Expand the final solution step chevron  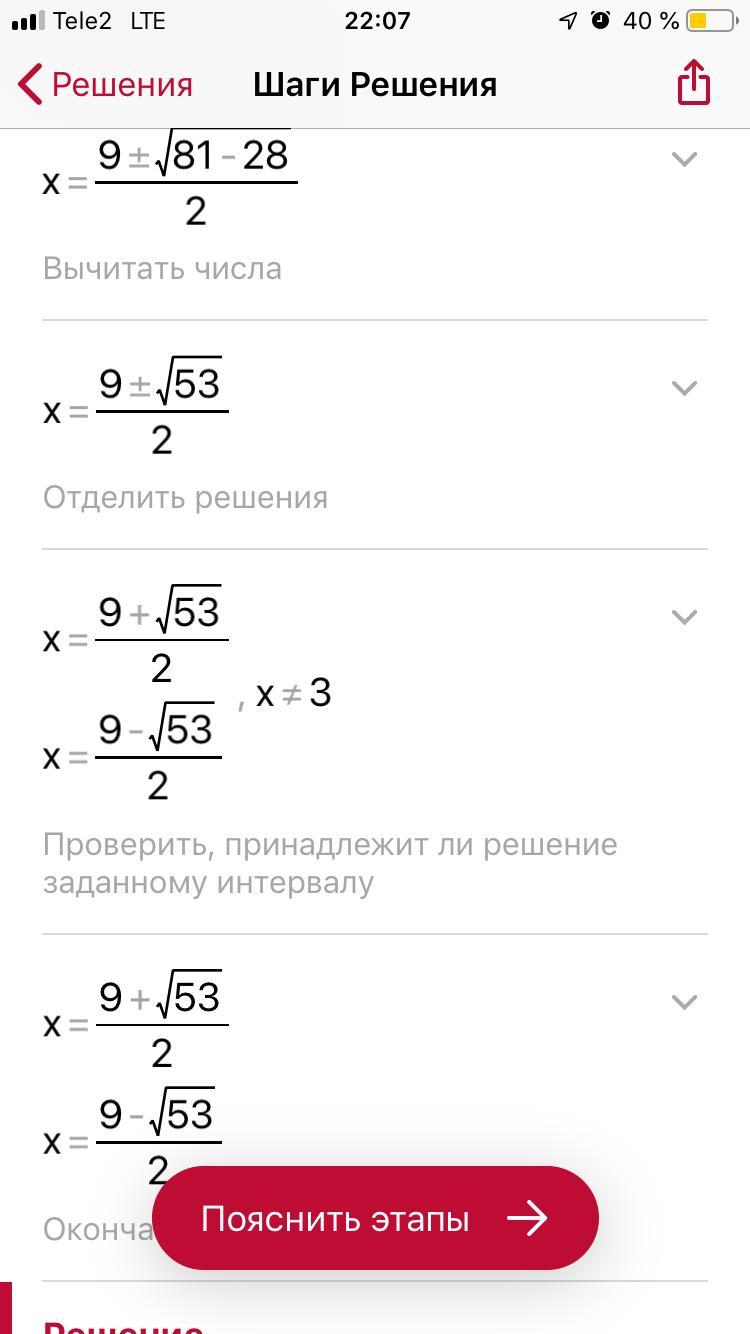tap(684, 1002)
